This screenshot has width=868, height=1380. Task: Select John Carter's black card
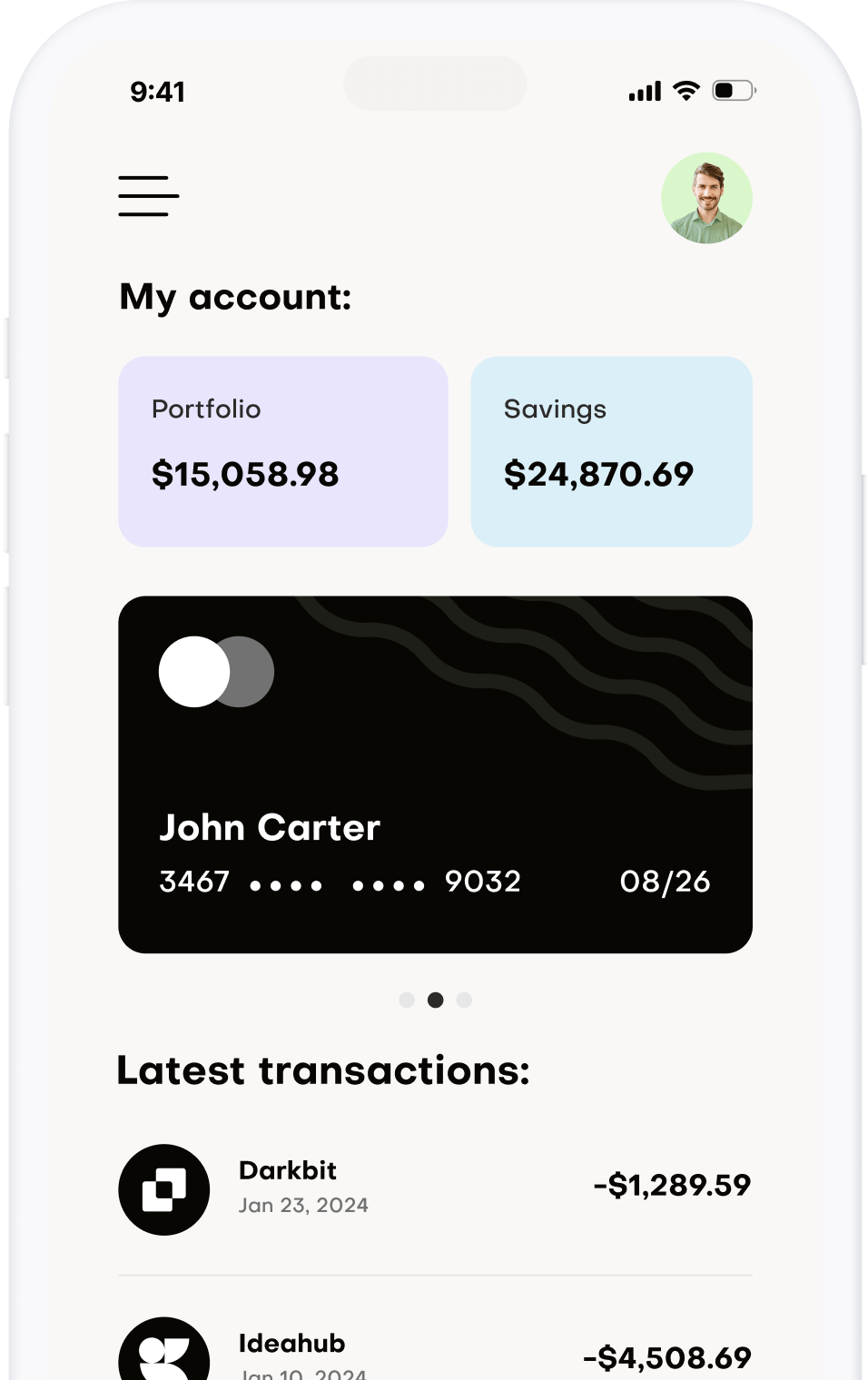point(435,774)
